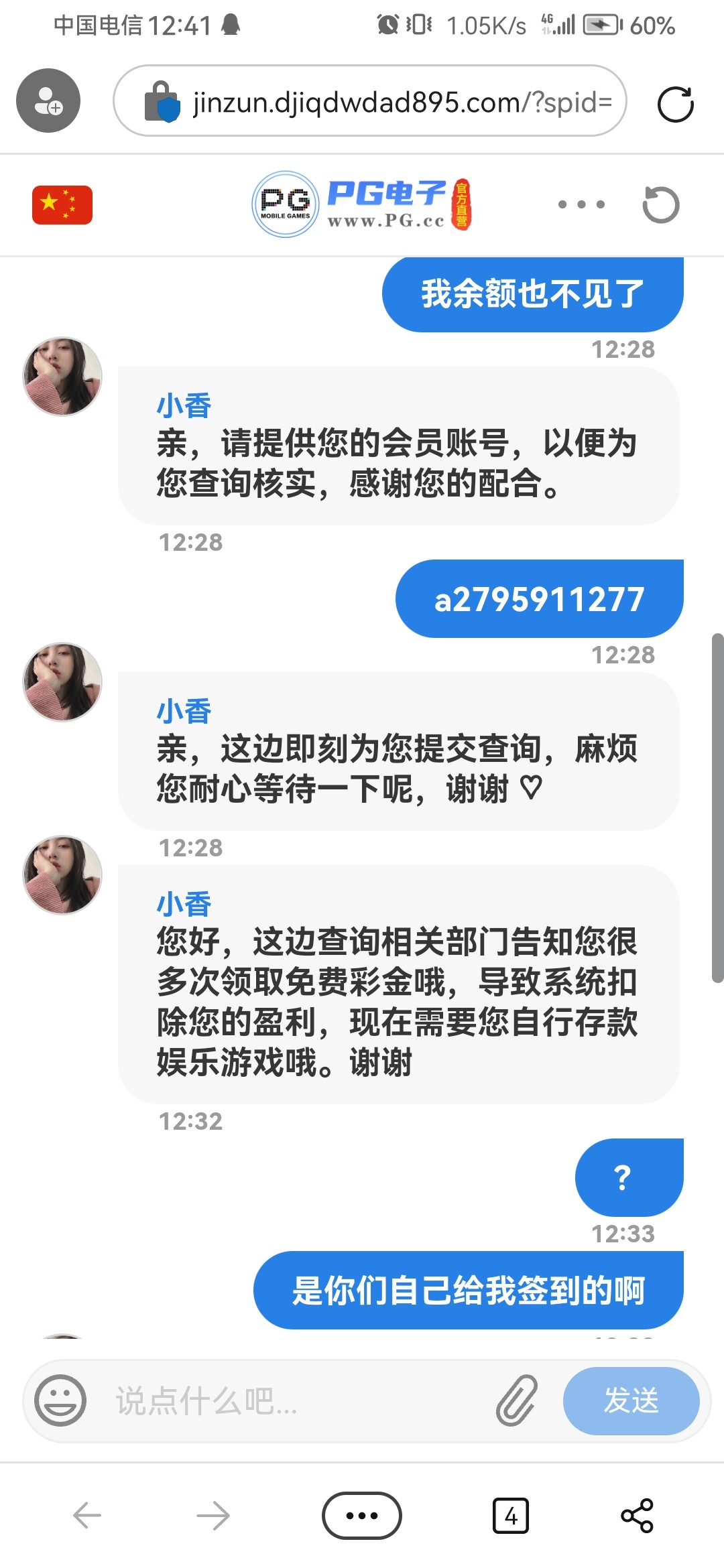
Task: Open the tab switcher showing 4 tabs
Action: [511, 1516]
